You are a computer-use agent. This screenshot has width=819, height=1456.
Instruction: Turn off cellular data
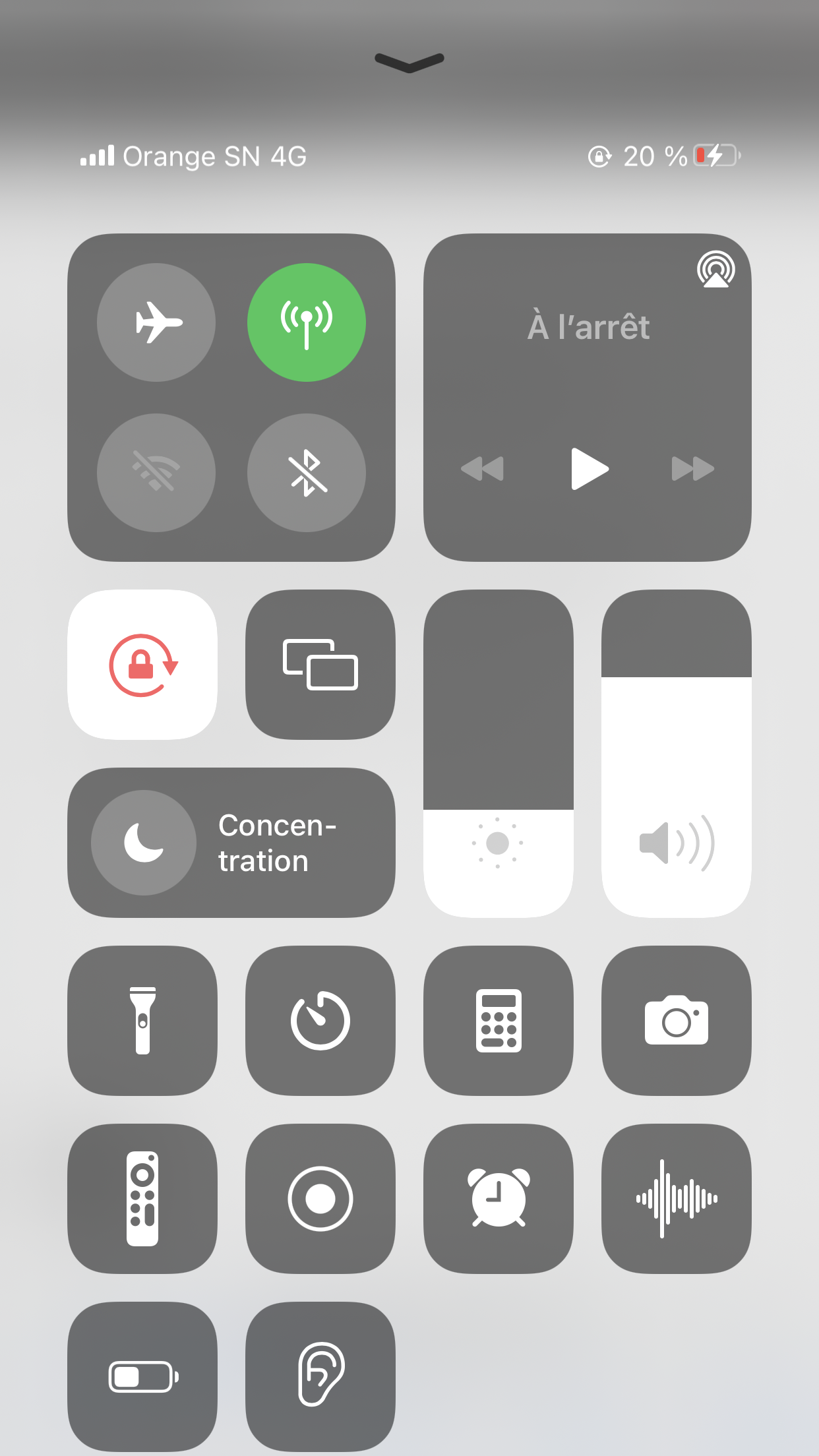click(306, 322)
